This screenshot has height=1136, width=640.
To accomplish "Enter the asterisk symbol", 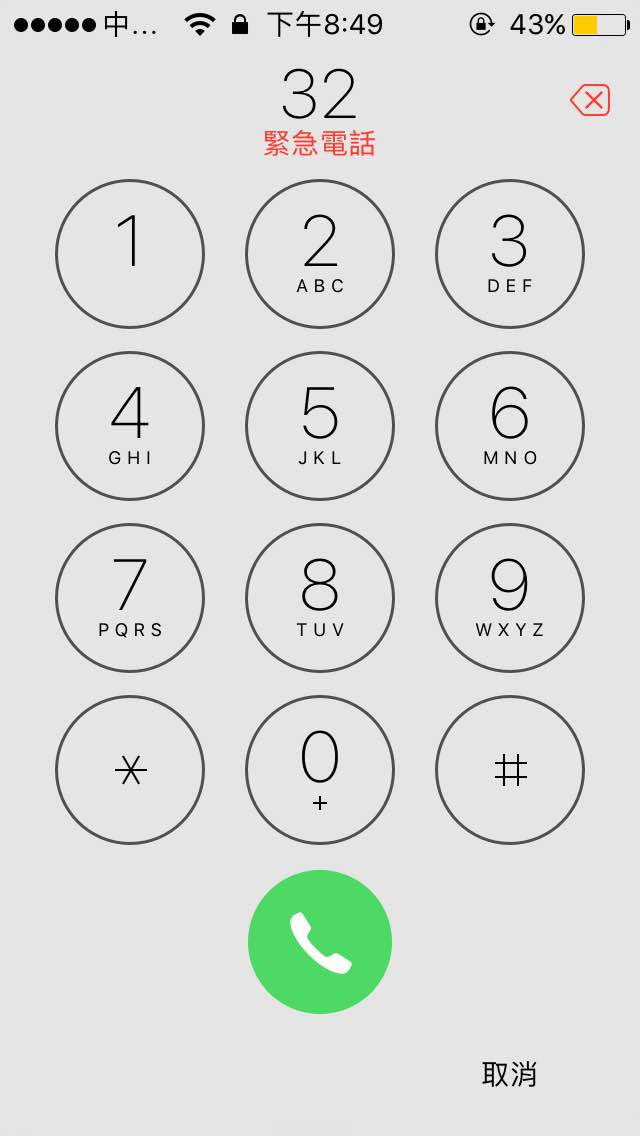I will point(130,769).
